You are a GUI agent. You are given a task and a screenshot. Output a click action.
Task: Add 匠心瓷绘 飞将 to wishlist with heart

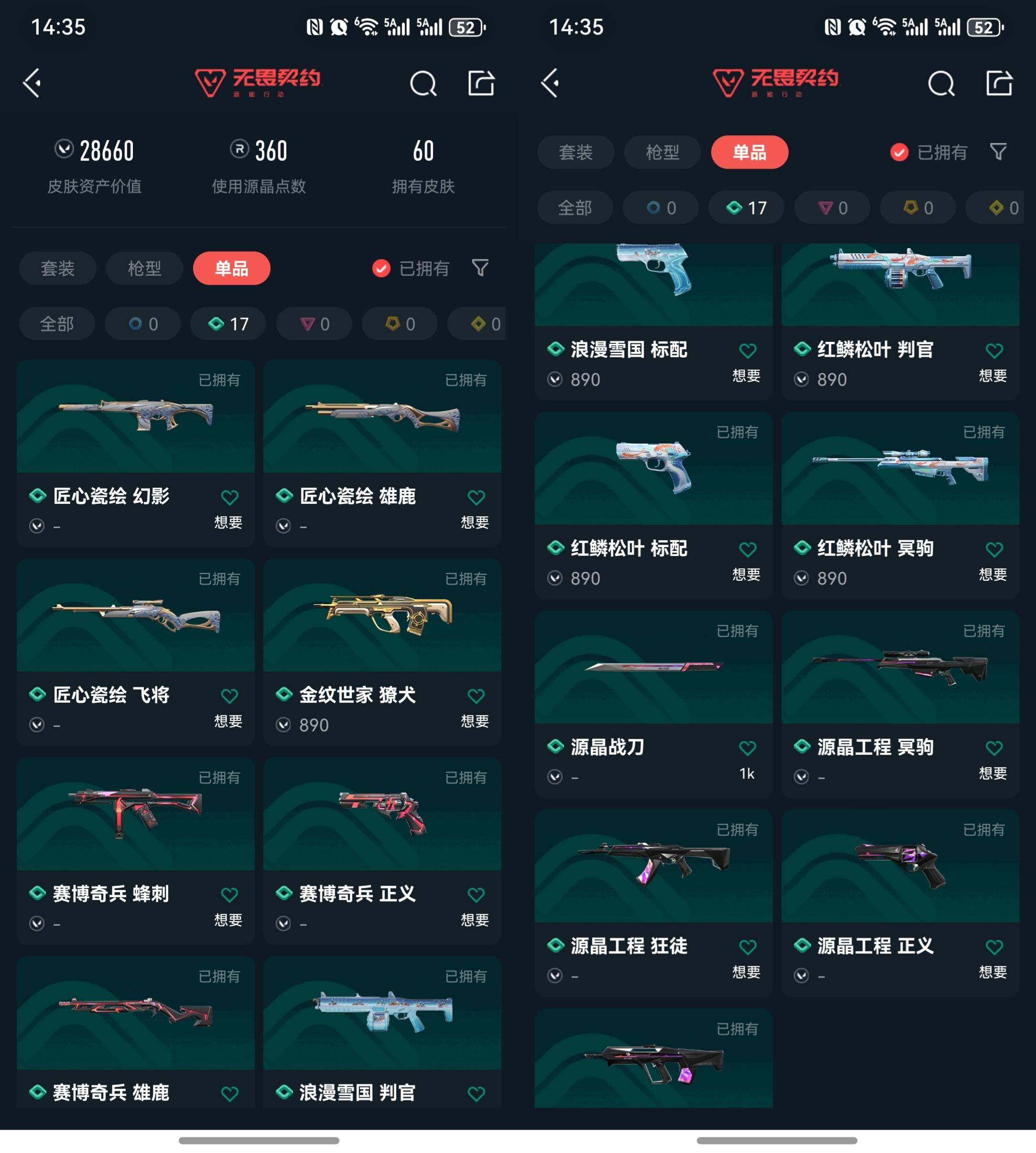[x=229, y=696]
